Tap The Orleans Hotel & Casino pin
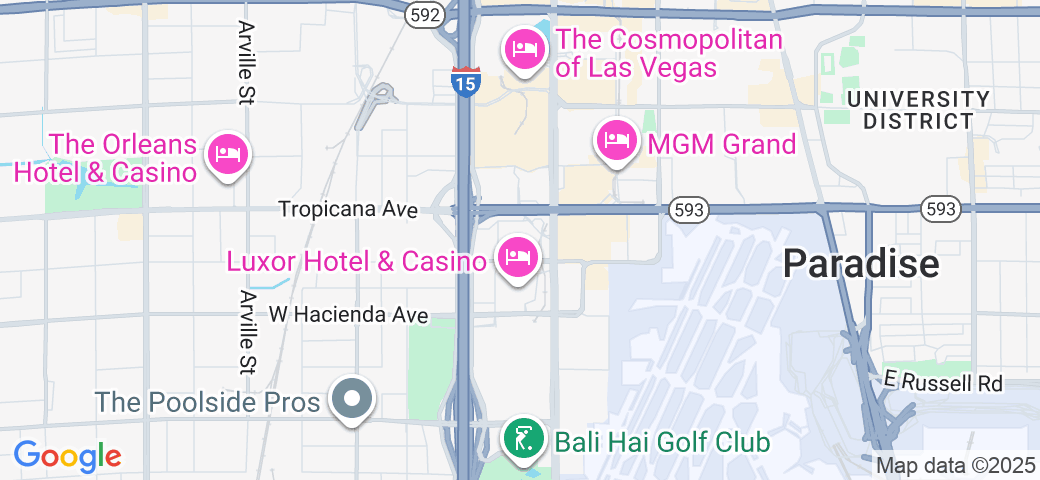Viewport: 1040px width, 480px height. [228, 155]
